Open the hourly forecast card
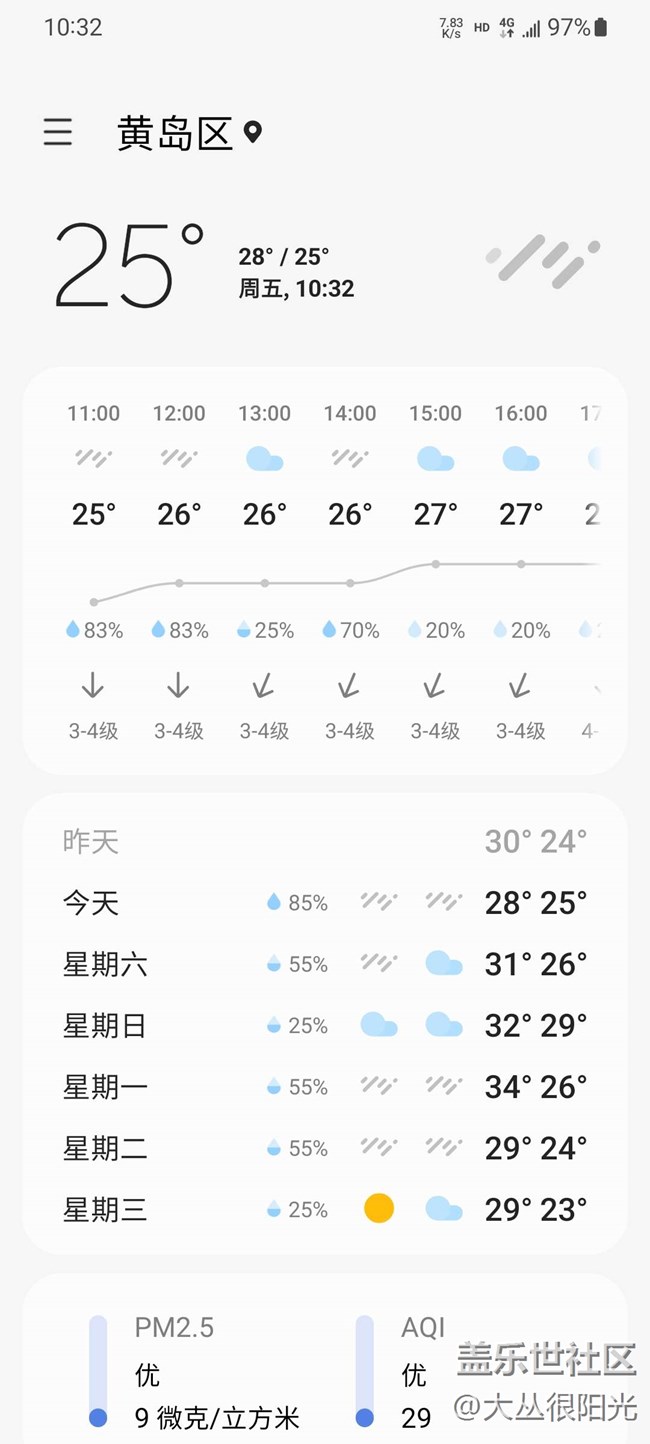 coord(324,570)
